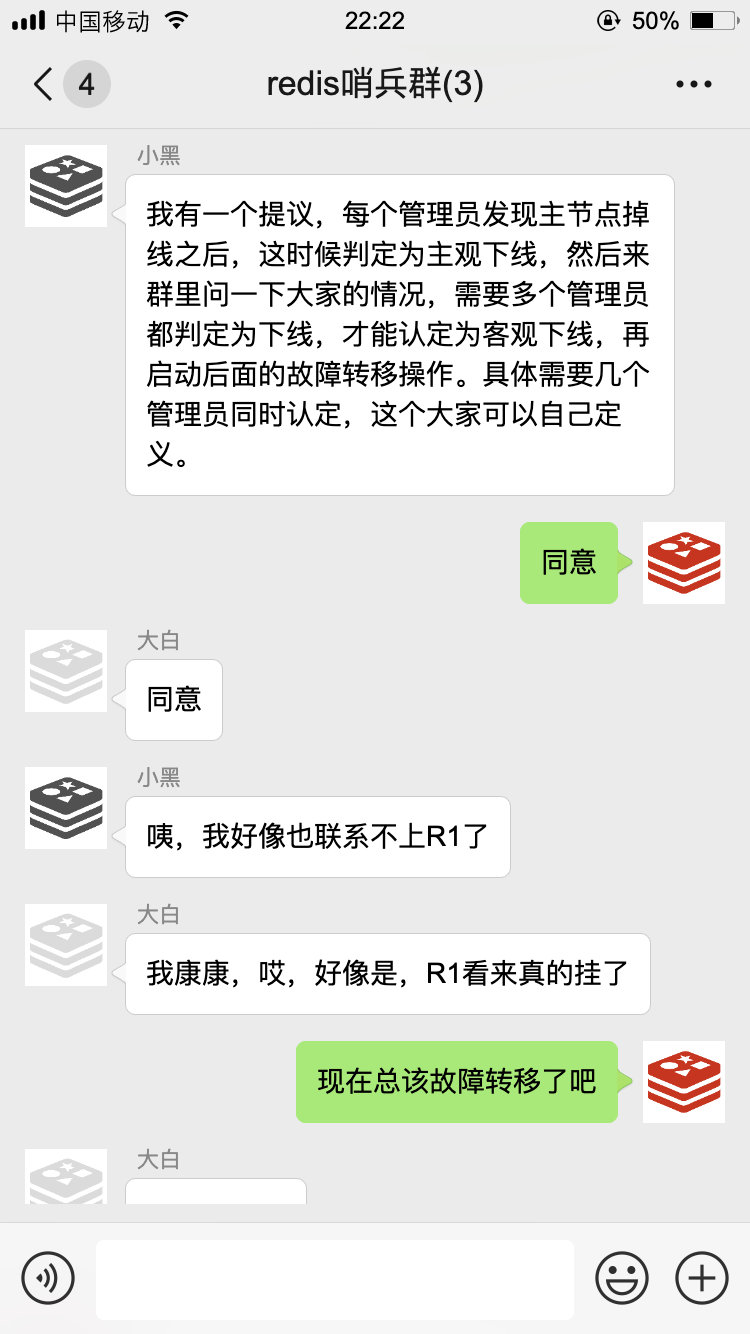Open the emoji picker
The image size is (750, 1334).
(x=622, y=1278)
